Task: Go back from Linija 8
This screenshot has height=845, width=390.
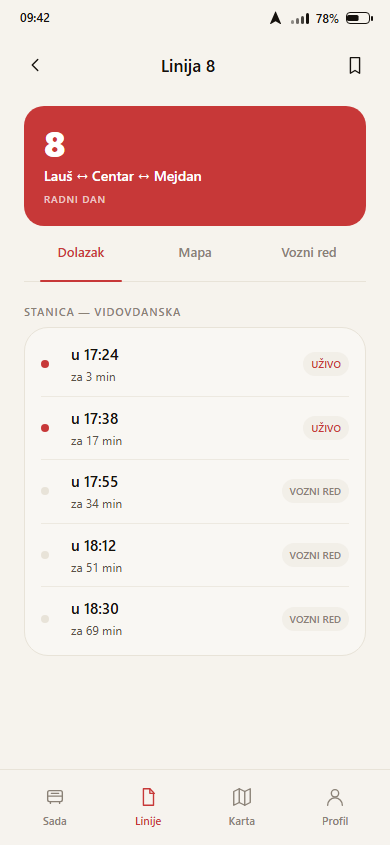Action: pos(36,66)
